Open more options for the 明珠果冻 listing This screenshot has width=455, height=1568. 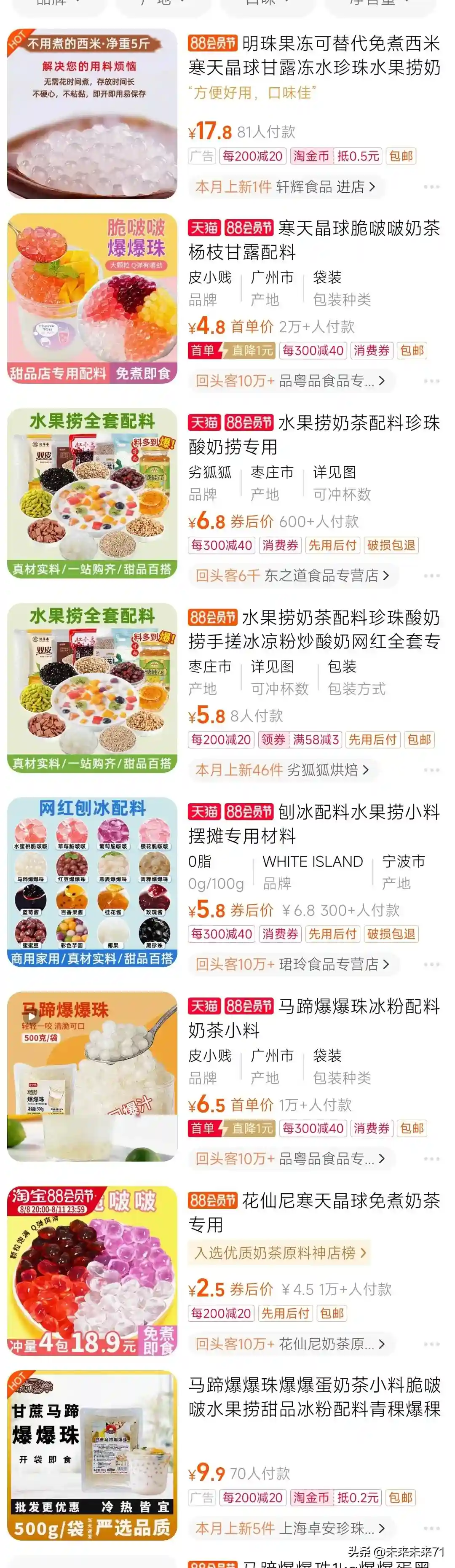pos(431,187)
